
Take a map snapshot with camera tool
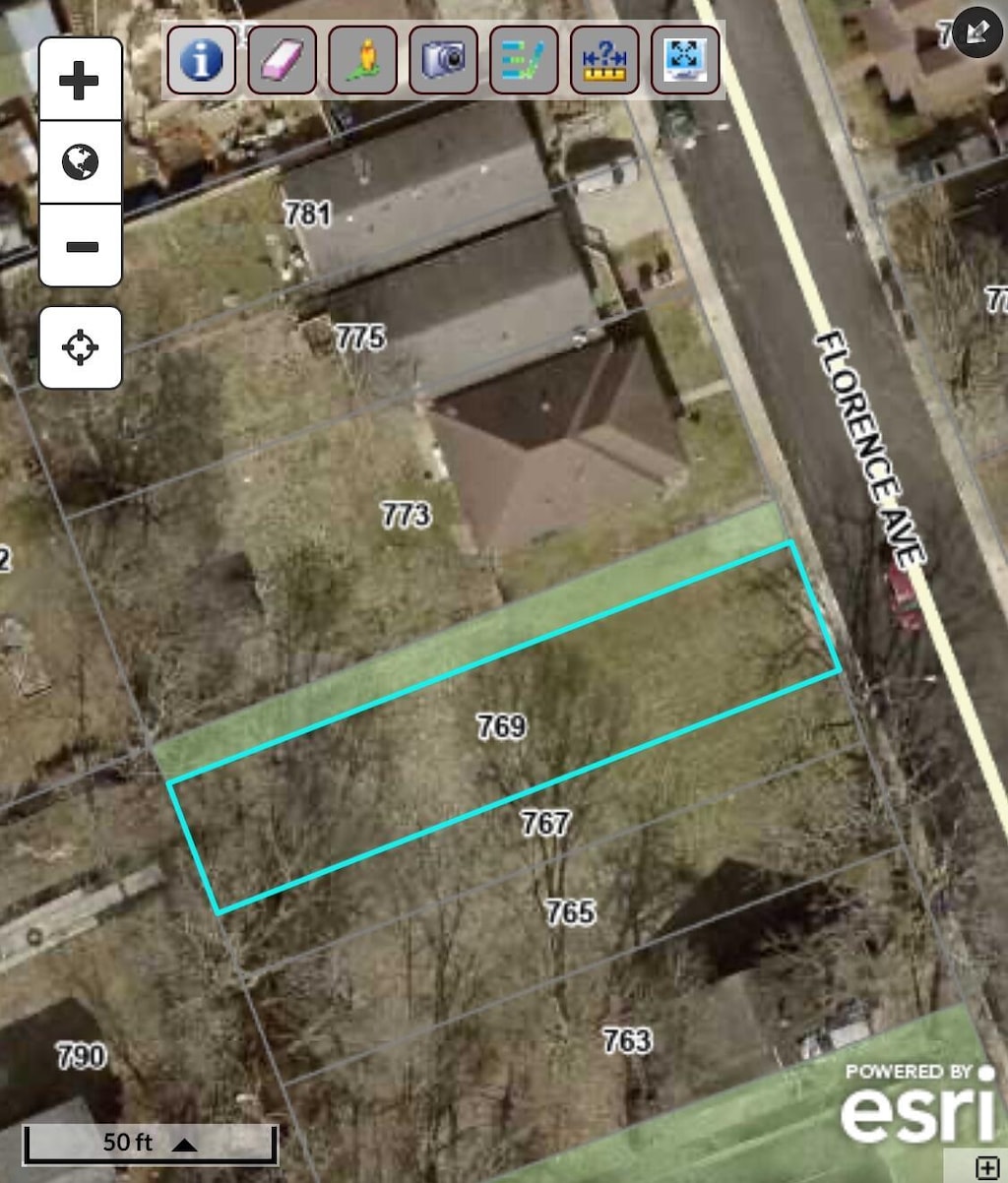pos(443,60)
